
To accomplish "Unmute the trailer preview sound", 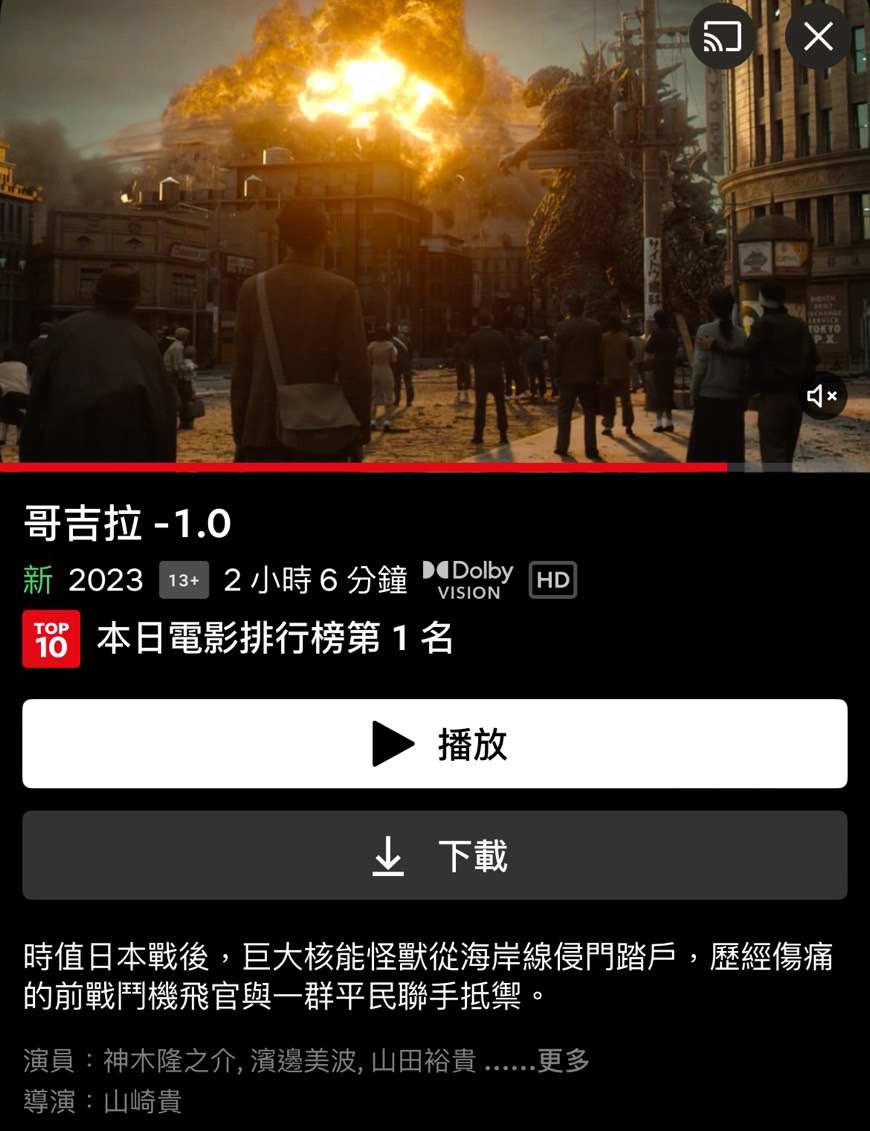I will coord(821,396).
